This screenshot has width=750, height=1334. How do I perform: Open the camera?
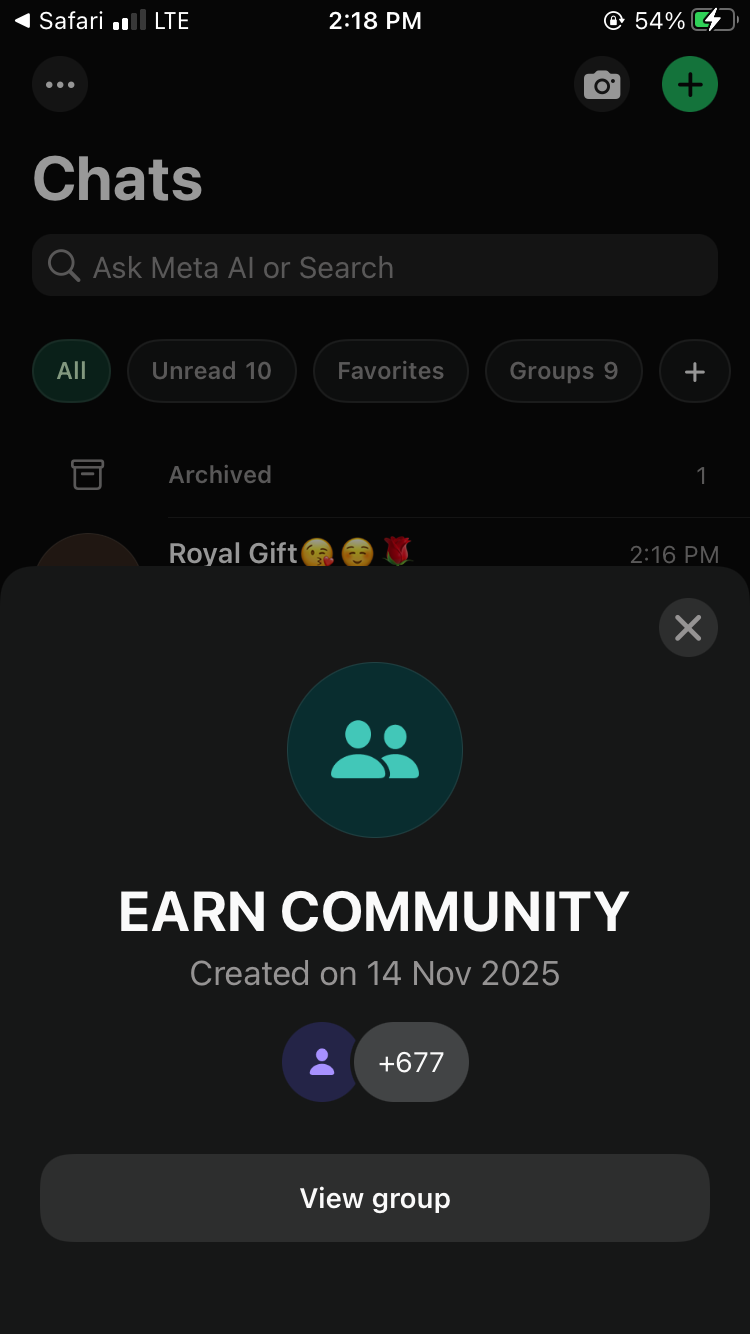pos(602,85)
